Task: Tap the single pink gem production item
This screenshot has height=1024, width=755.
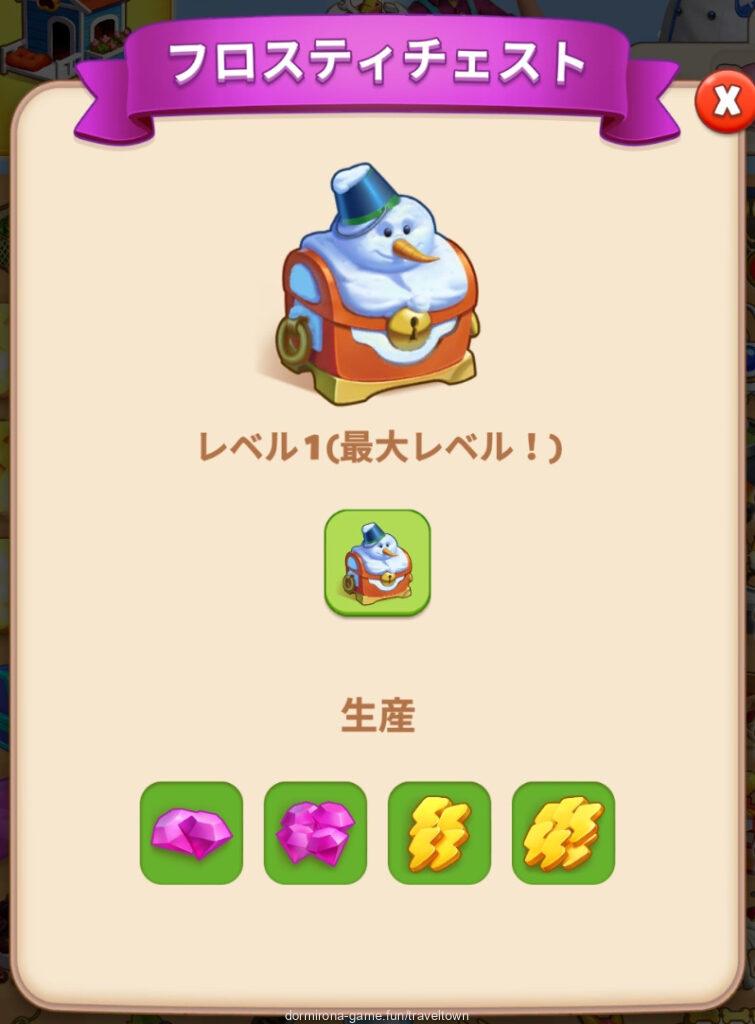Action: pos(191,833)
